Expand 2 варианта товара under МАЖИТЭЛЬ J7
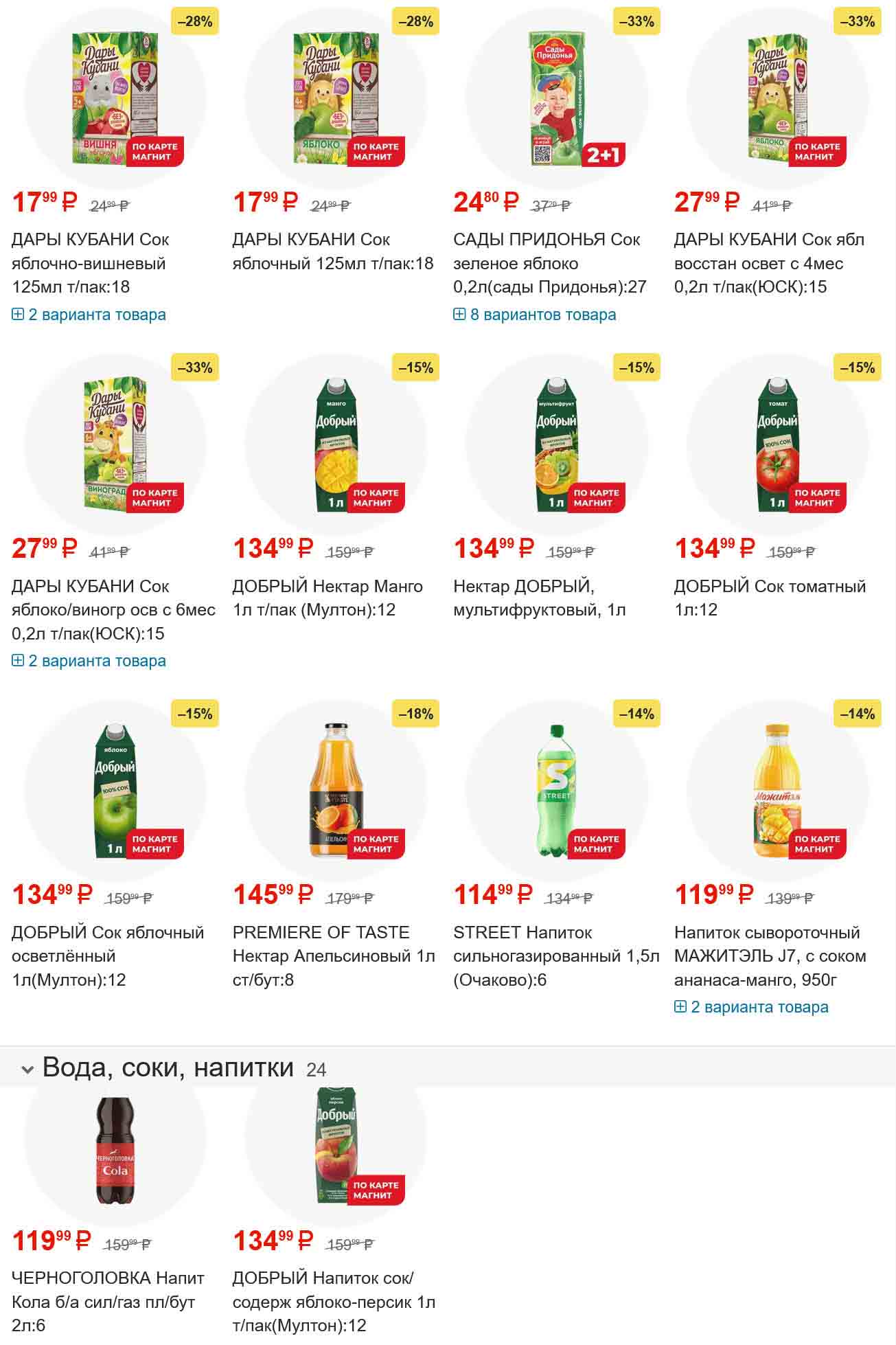Screen dimensions: 896x1345 click(752, 1007)
